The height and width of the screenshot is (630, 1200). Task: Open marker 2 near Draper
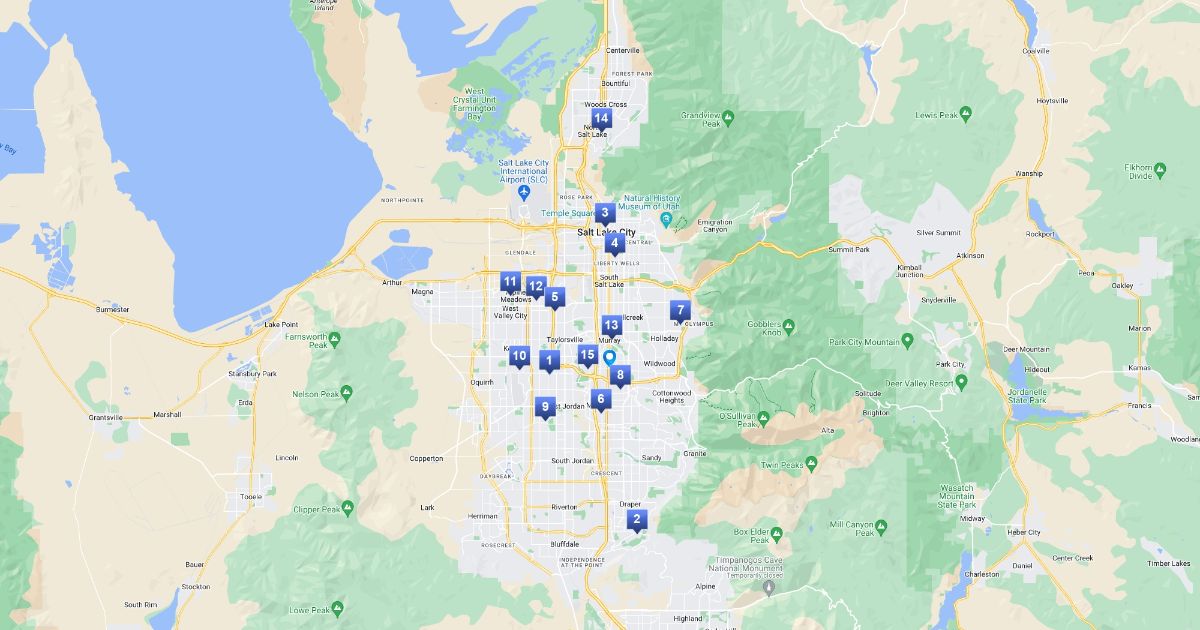(x=637, y=520)
